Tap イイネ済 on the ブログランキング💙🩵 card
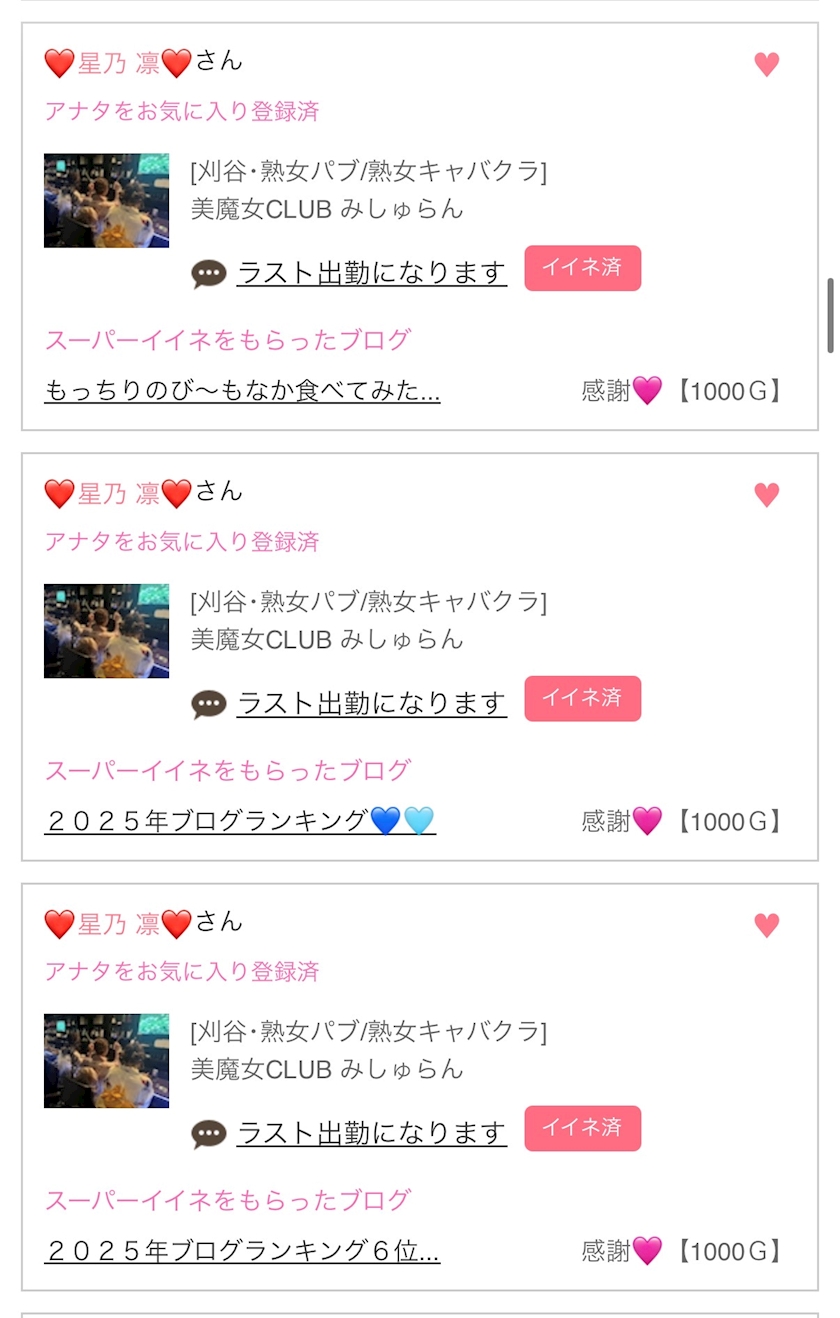Viewport: 840px width, 1318px height. (x=582, y=698)
